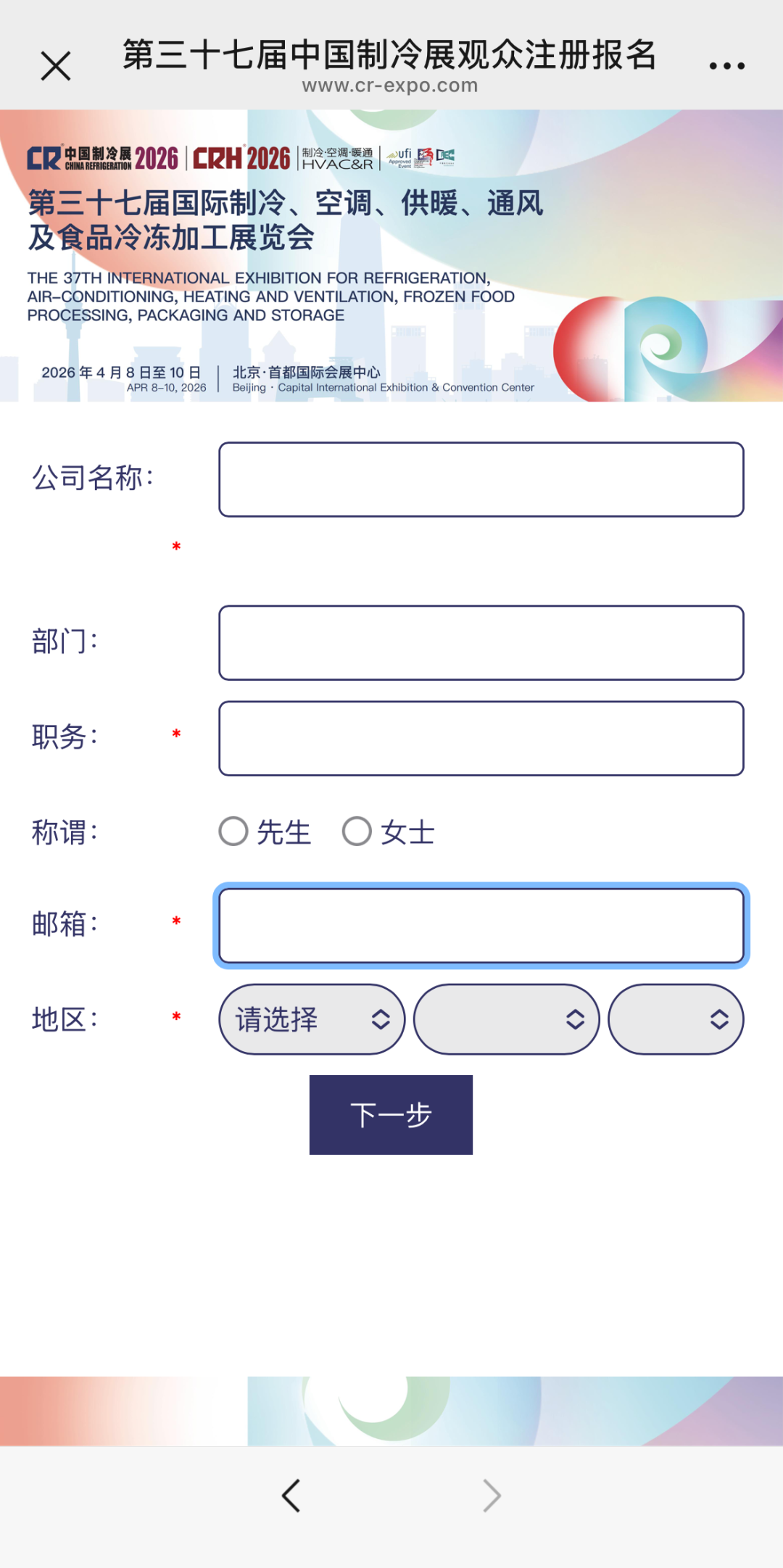Click the 公司名称 company name input box
The width and height of the screenshot is (783, 1568).
tap(481, 480)
